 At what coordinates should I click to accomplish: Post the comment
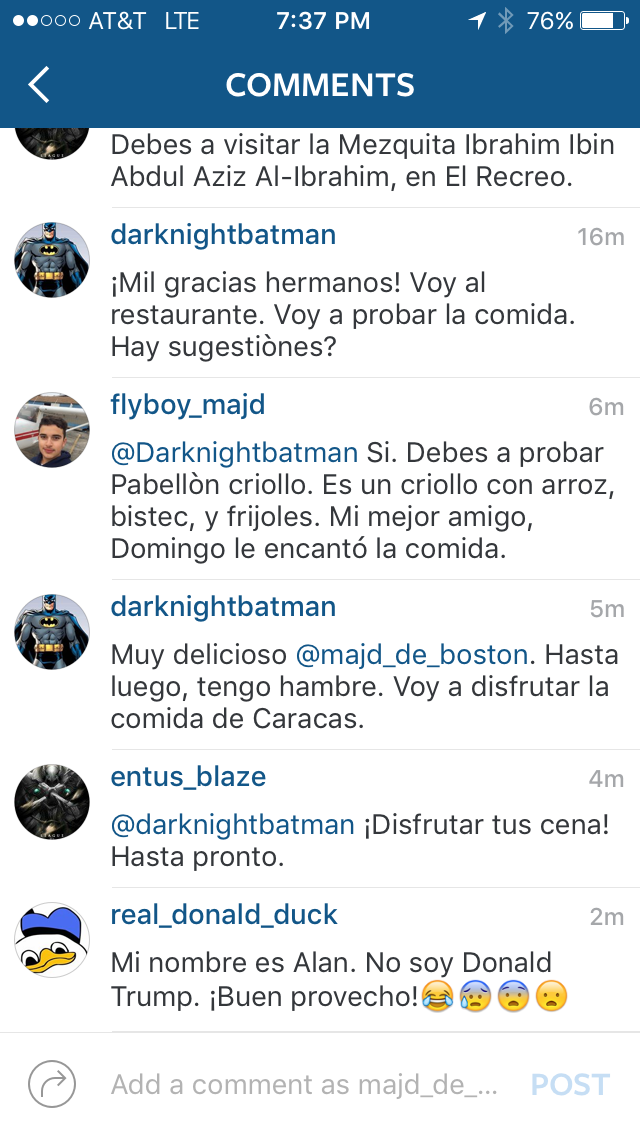click(x=570, y=1085)
